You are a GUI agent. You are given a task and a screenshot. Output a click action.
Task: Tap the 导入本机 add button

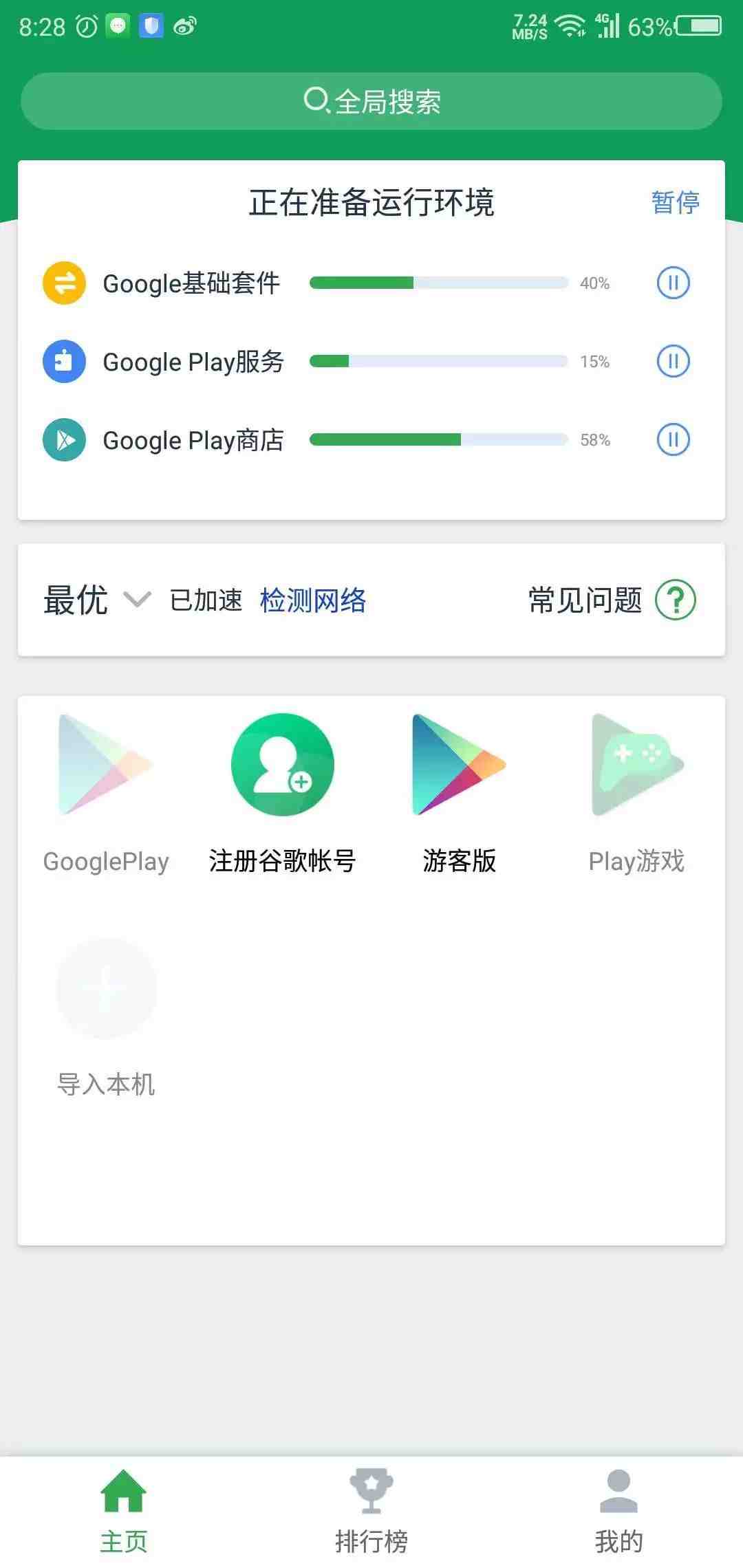coord(106,989)
